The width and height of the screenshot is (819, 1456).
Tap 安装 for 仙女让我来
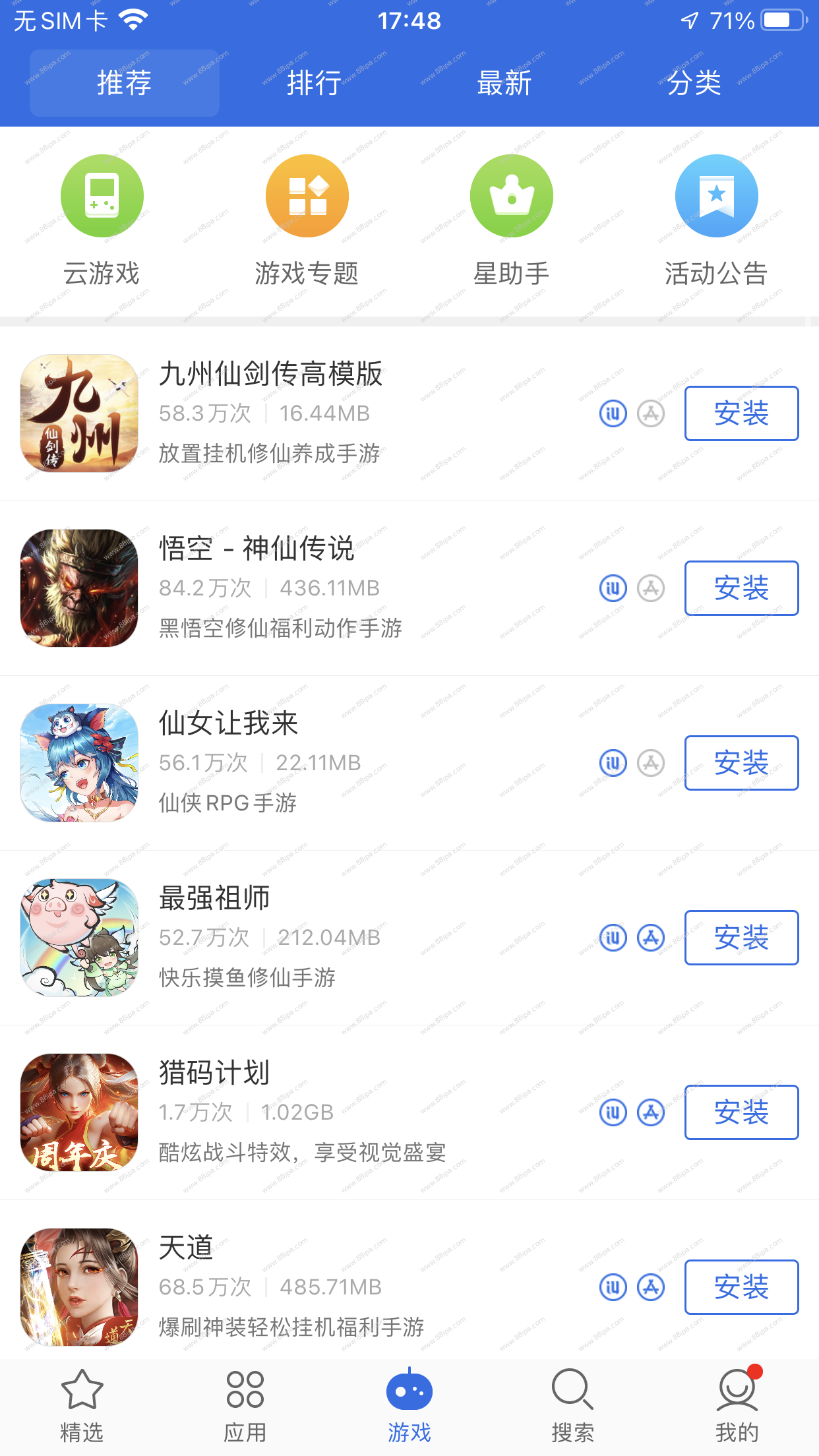(741, 763)
